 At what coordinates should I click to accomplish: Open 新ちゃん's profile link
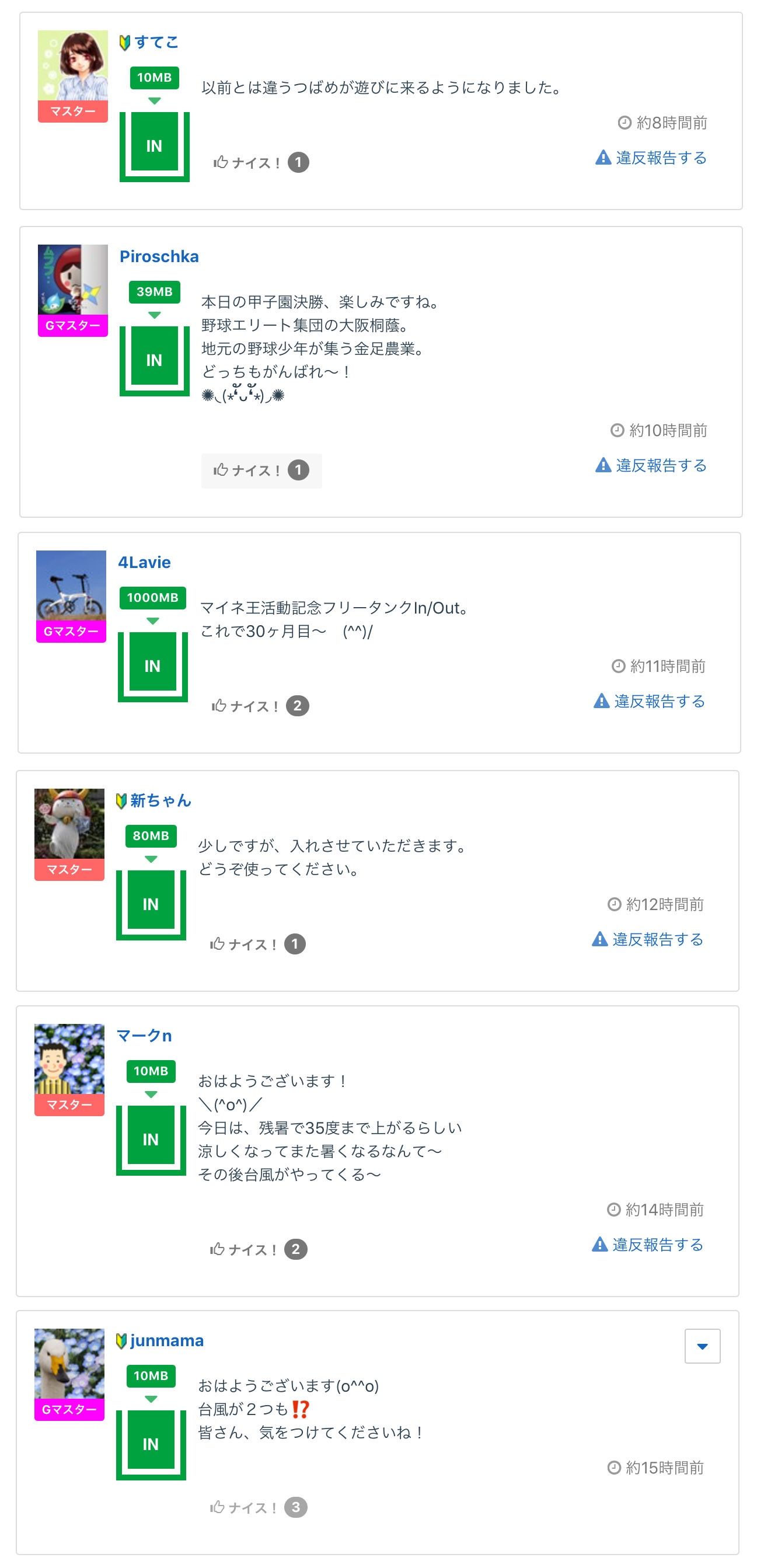tap(161, 800)
